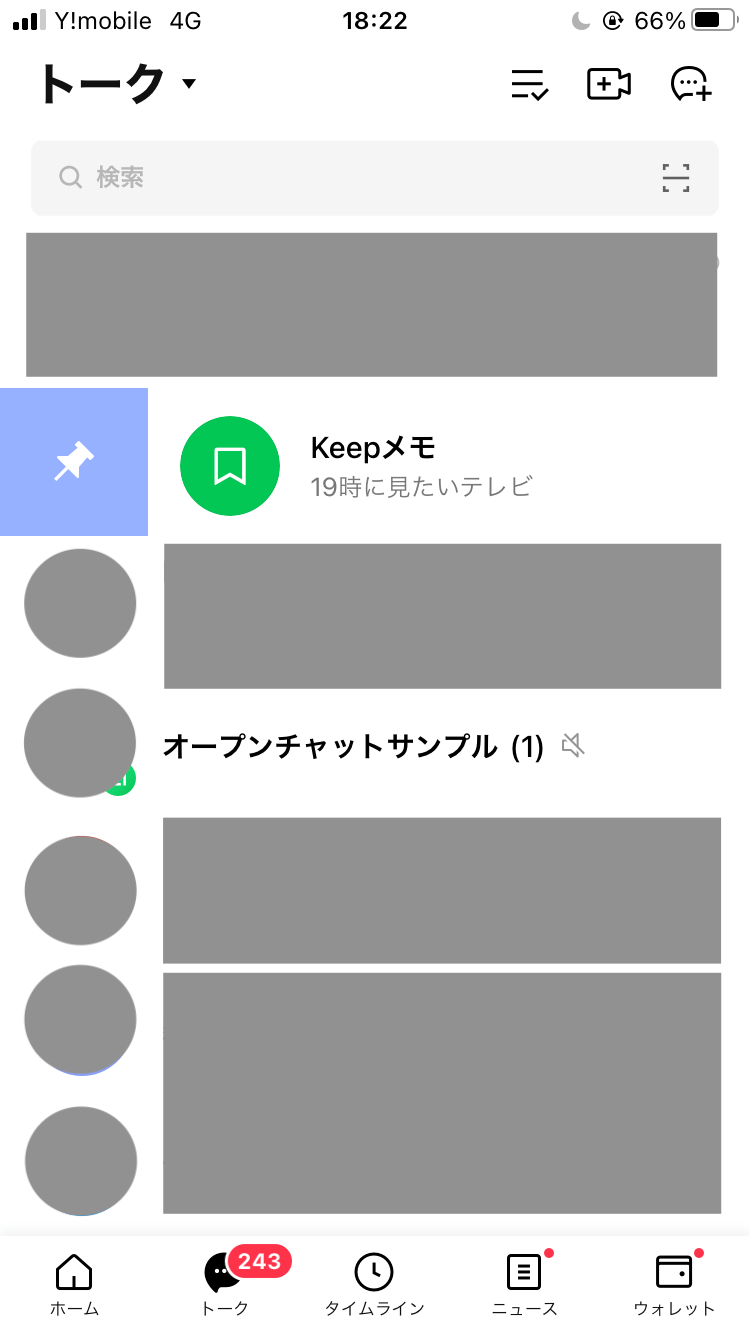The height and width of the screenshot is (1334, 750).
Task: Tap the blue pin button
Action: (x=74, y=462)
